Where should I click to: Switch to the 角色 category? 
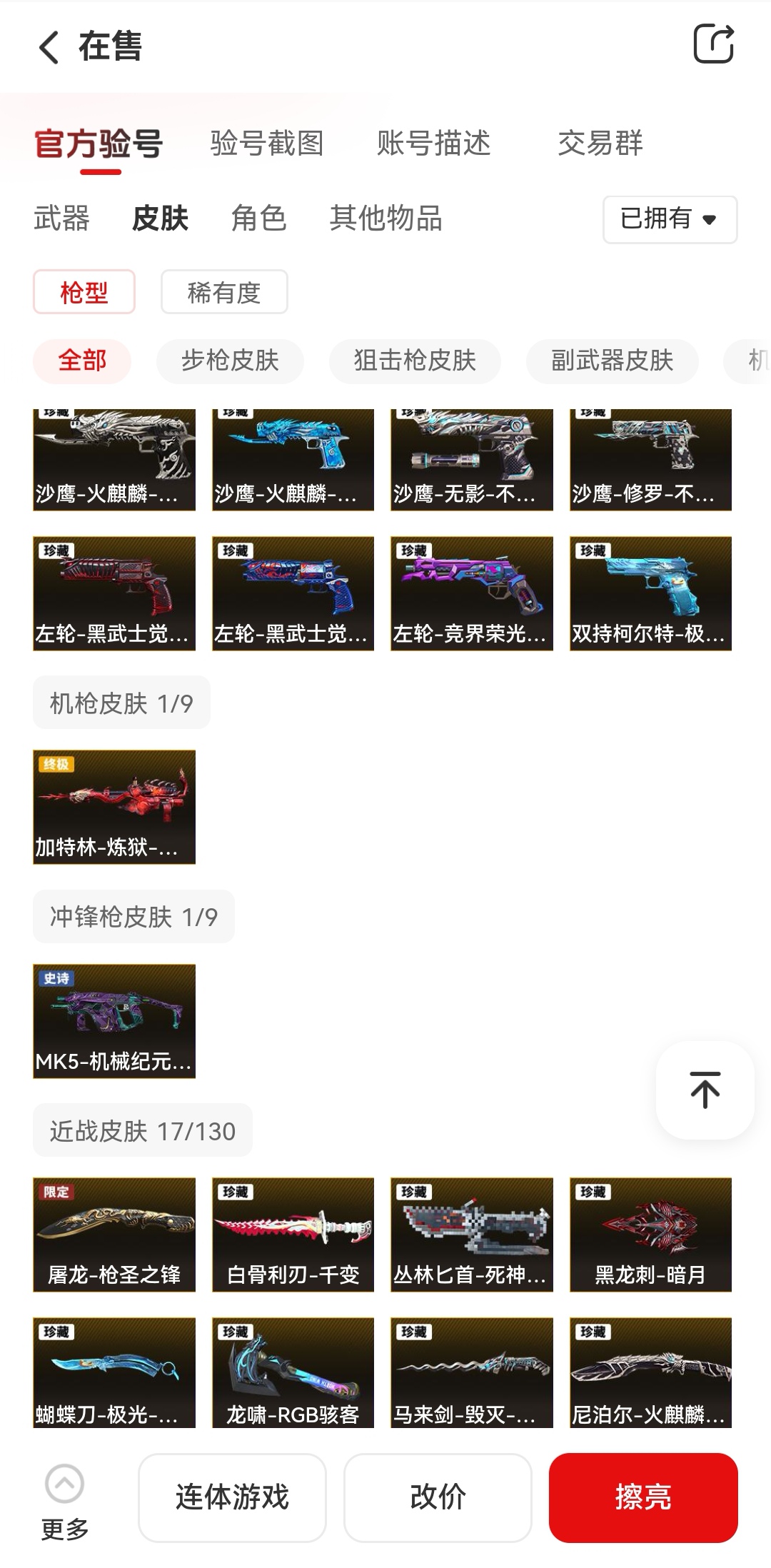coord(258,218)
